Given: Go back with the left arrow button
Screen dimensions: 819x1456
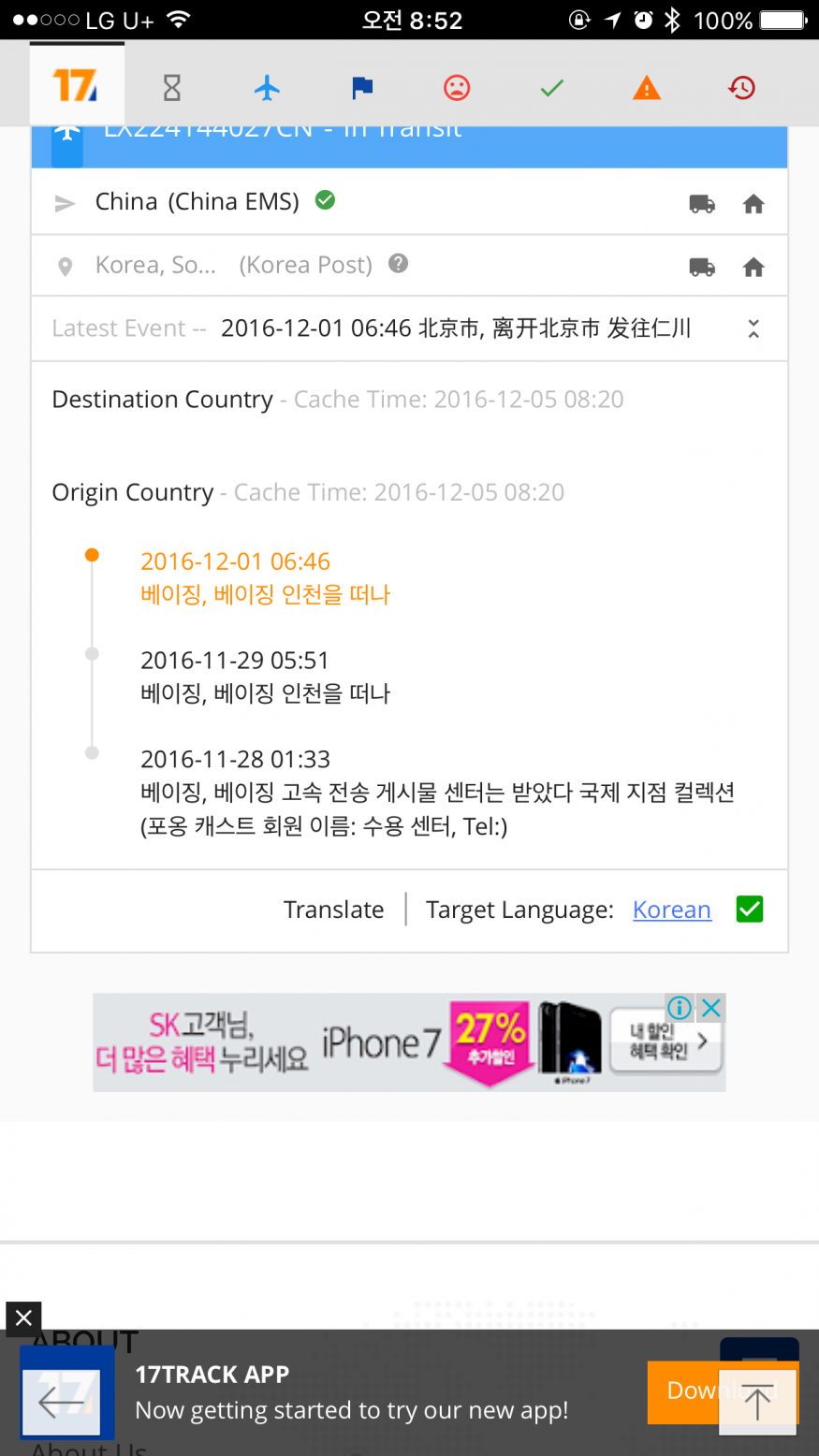Looking at the screenshot, I should coord(62,1402).
